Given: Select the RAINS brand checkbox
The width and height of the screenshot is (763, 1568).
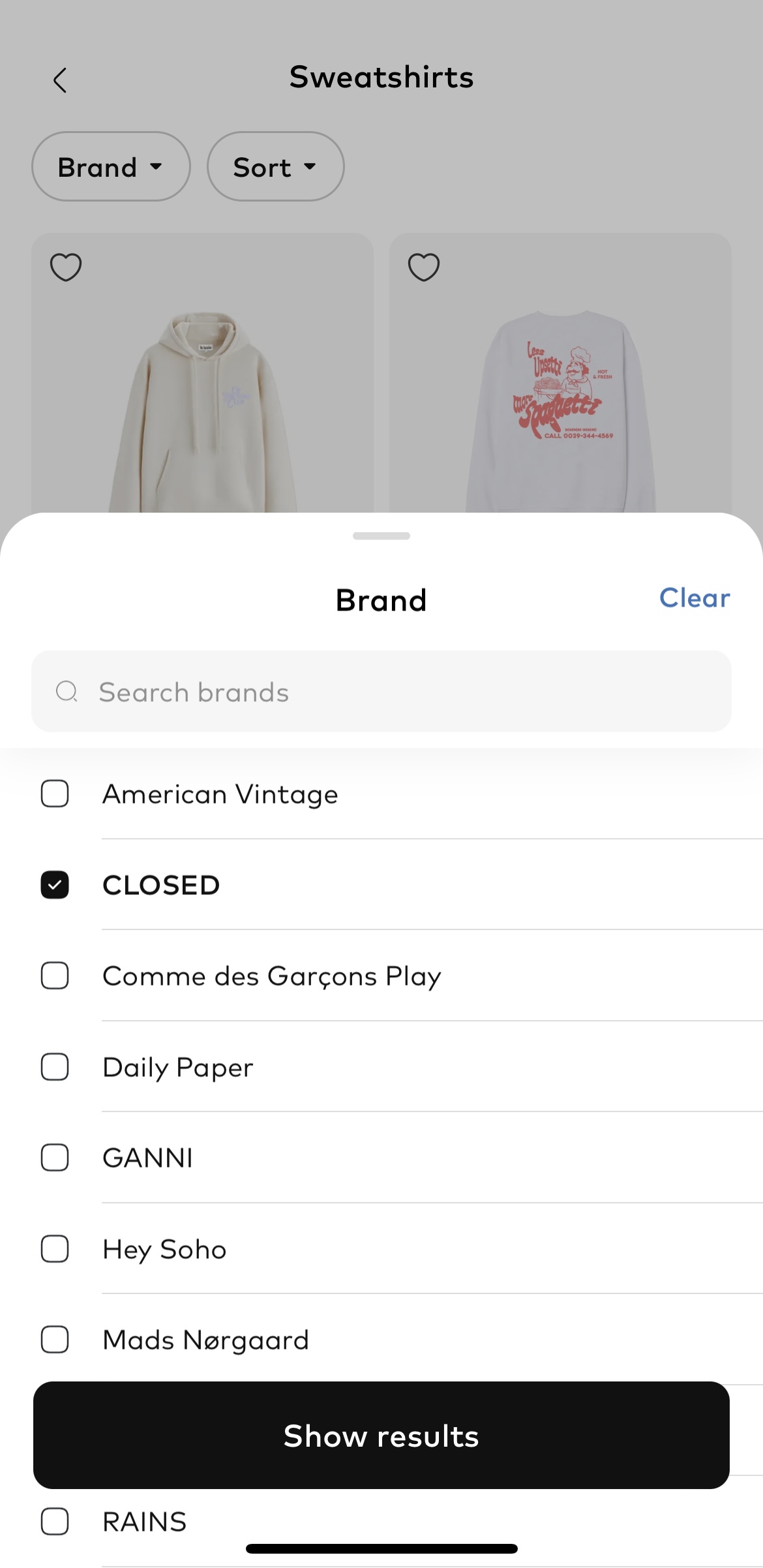Looking at the screenshot, I should click(x=55, y=1522).
